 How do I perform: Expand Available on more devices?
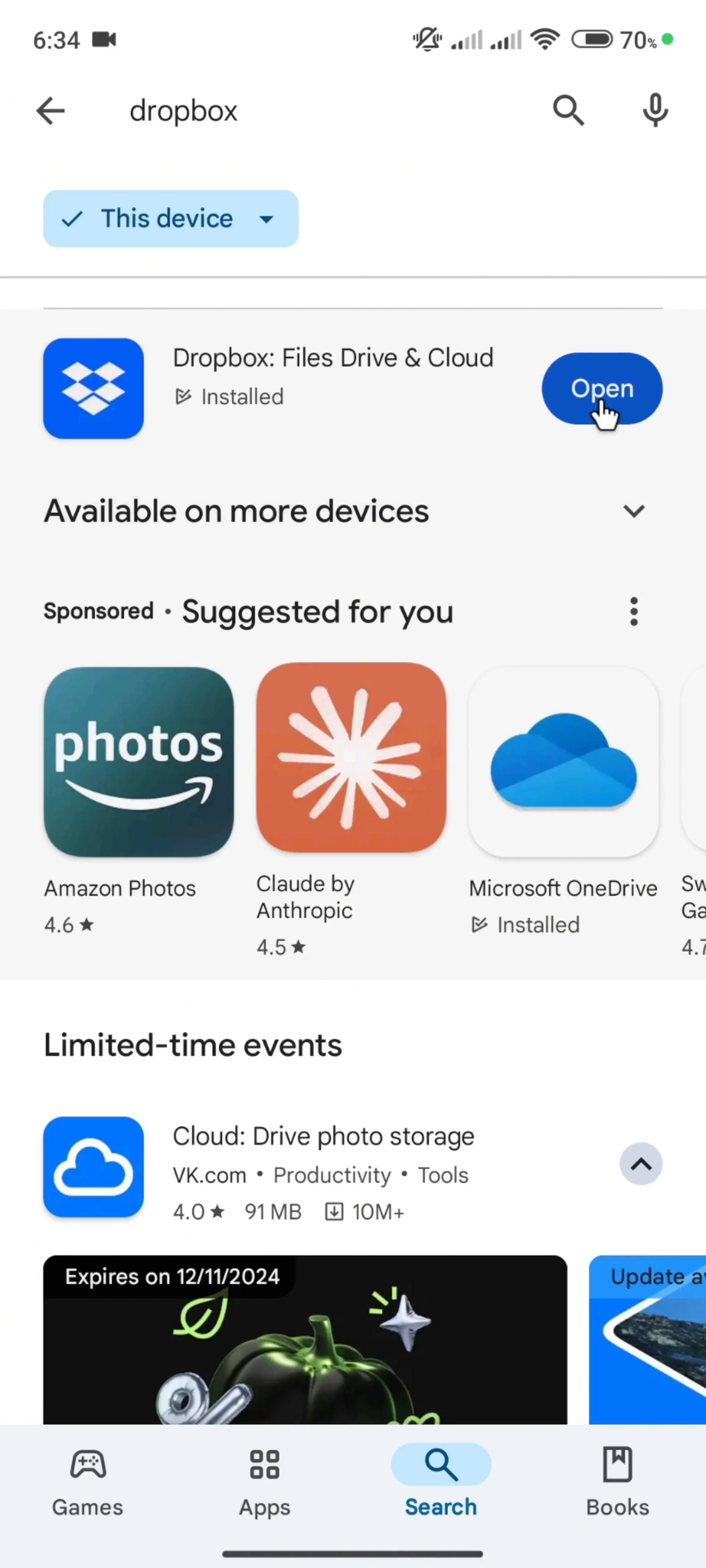click(634, 511)
